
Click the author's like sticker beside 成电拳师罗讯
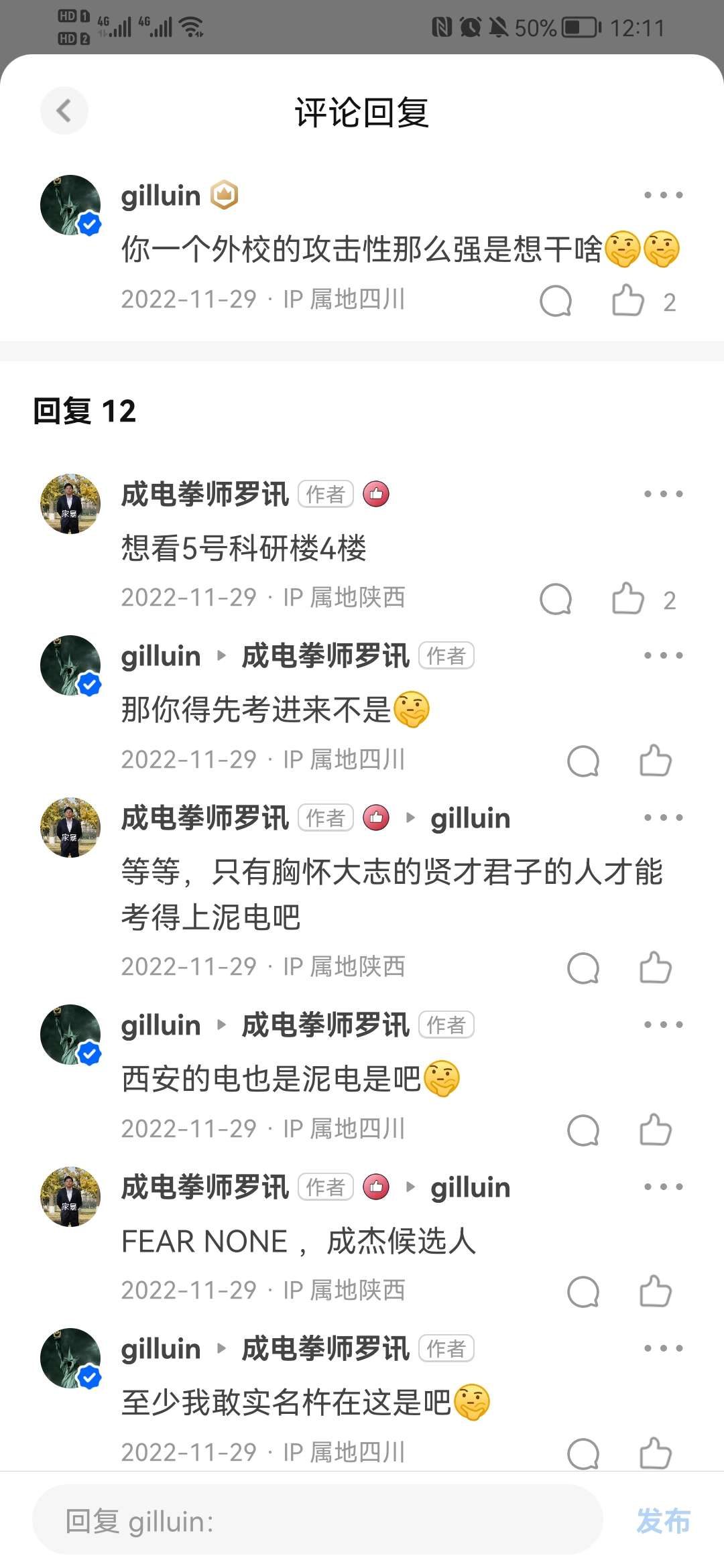(x=375, y=494)
